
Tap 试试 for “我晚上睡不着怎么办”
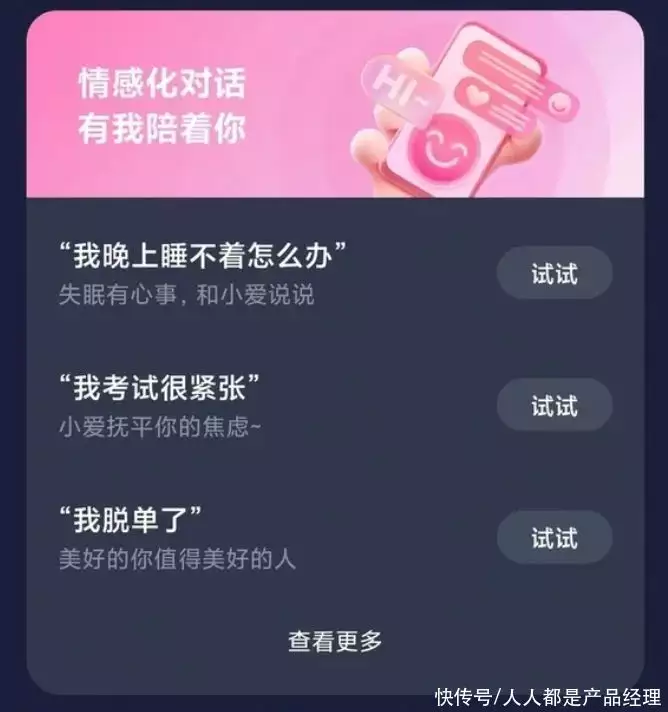click(554, 273)
